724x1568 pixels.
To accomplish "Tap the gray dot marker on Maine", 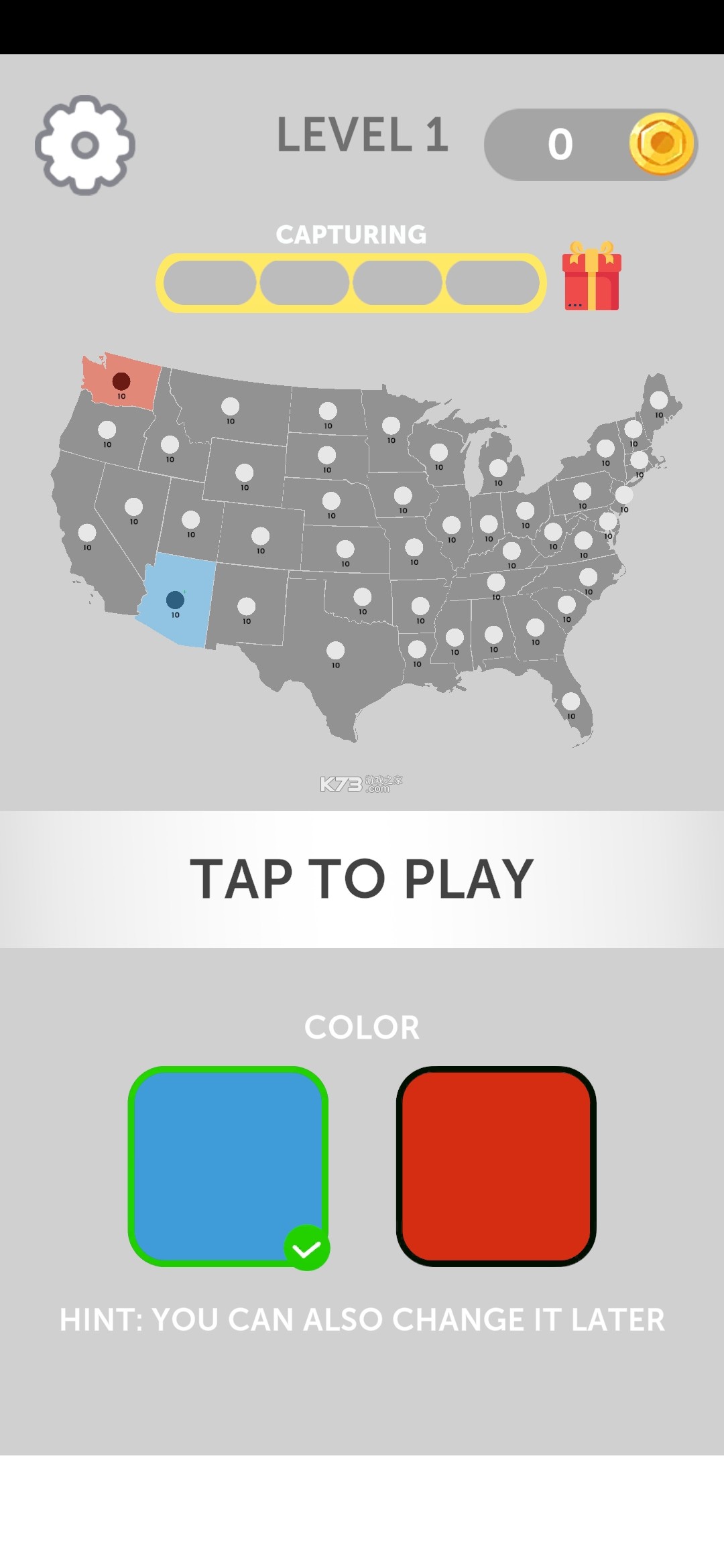I will click(x=658, y=401).
